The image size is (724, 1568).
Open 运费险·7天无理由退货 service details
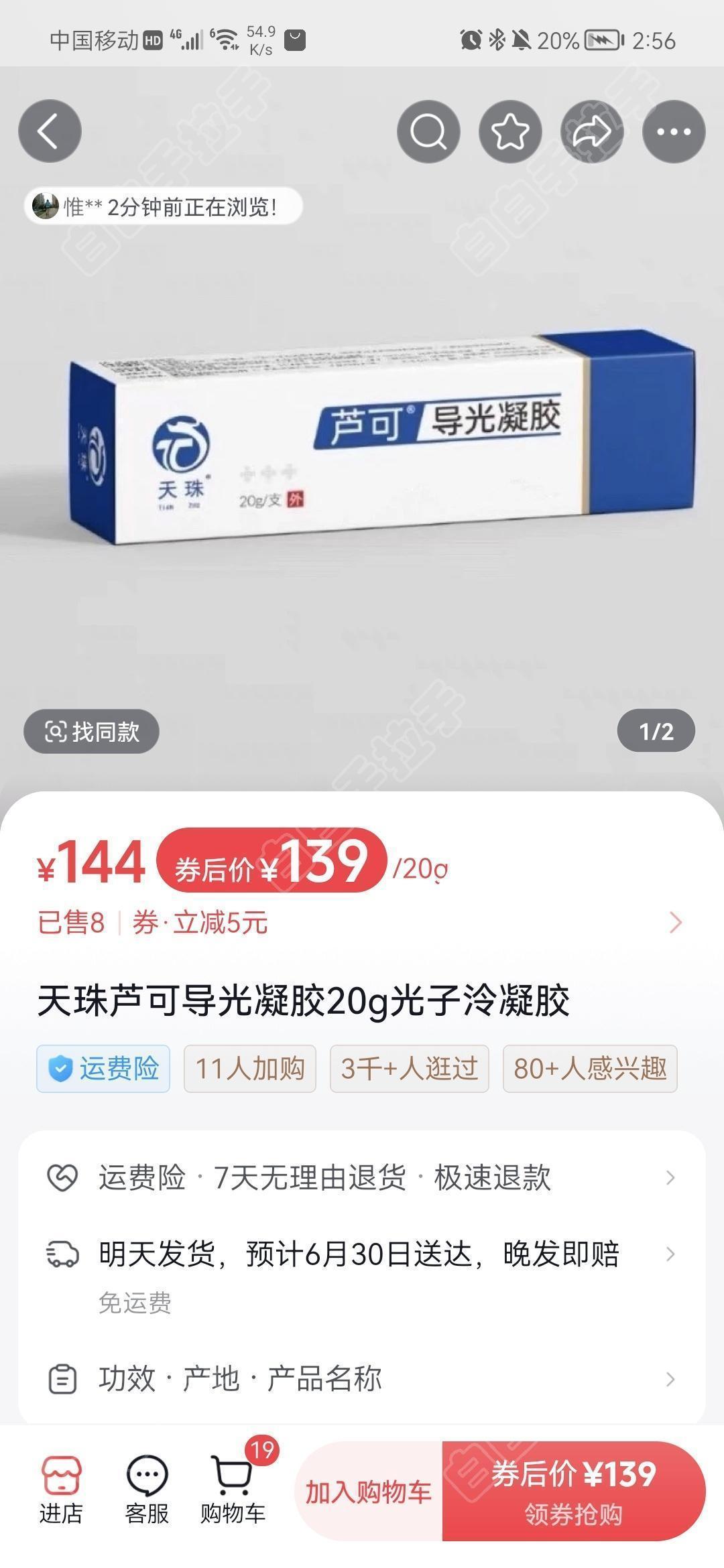click(x=362, y=1177)
